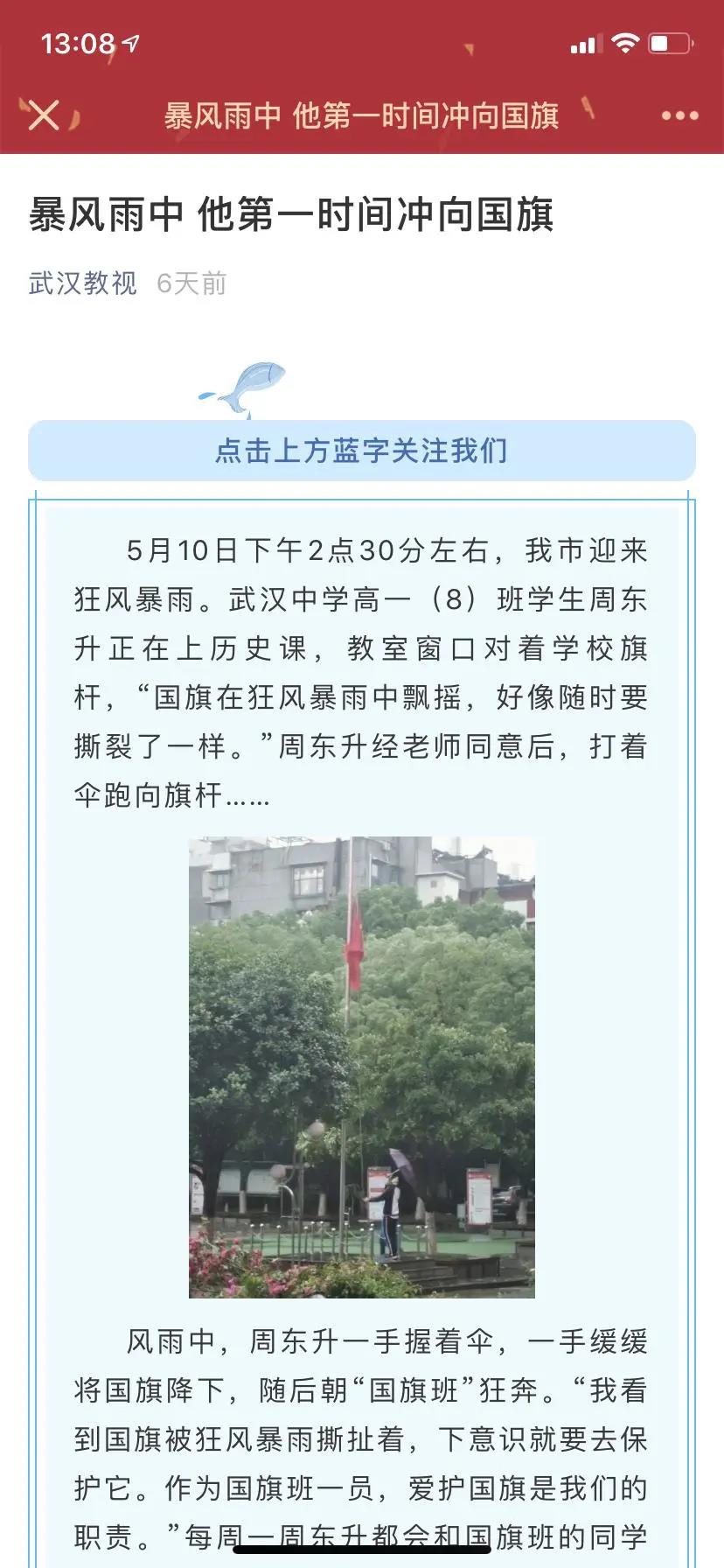Open the three-dot more options menu
Screen dimensions: 724x1568
coord(679,115)
